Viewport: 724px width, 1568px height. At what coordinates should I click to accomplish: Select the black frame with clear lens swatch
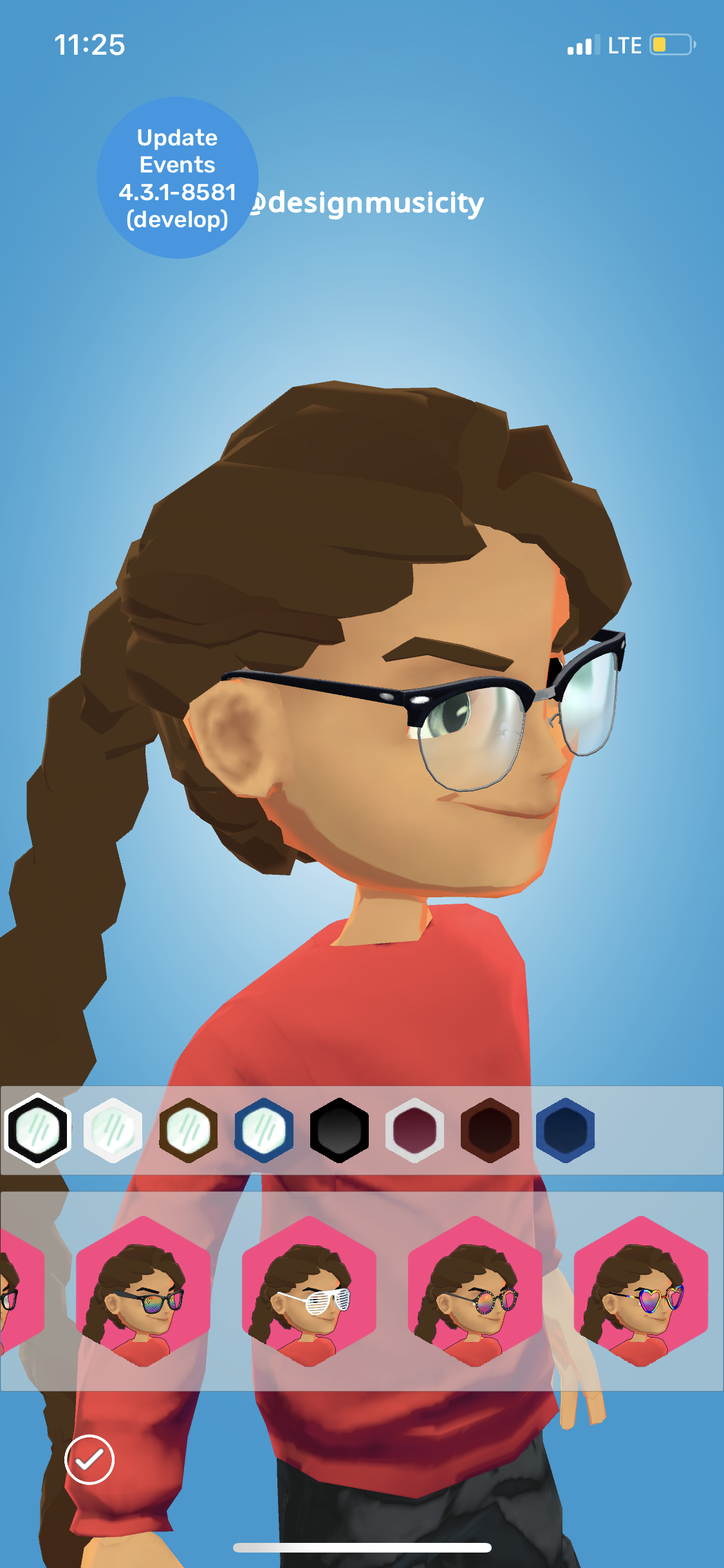click(x=38, y=1130)
